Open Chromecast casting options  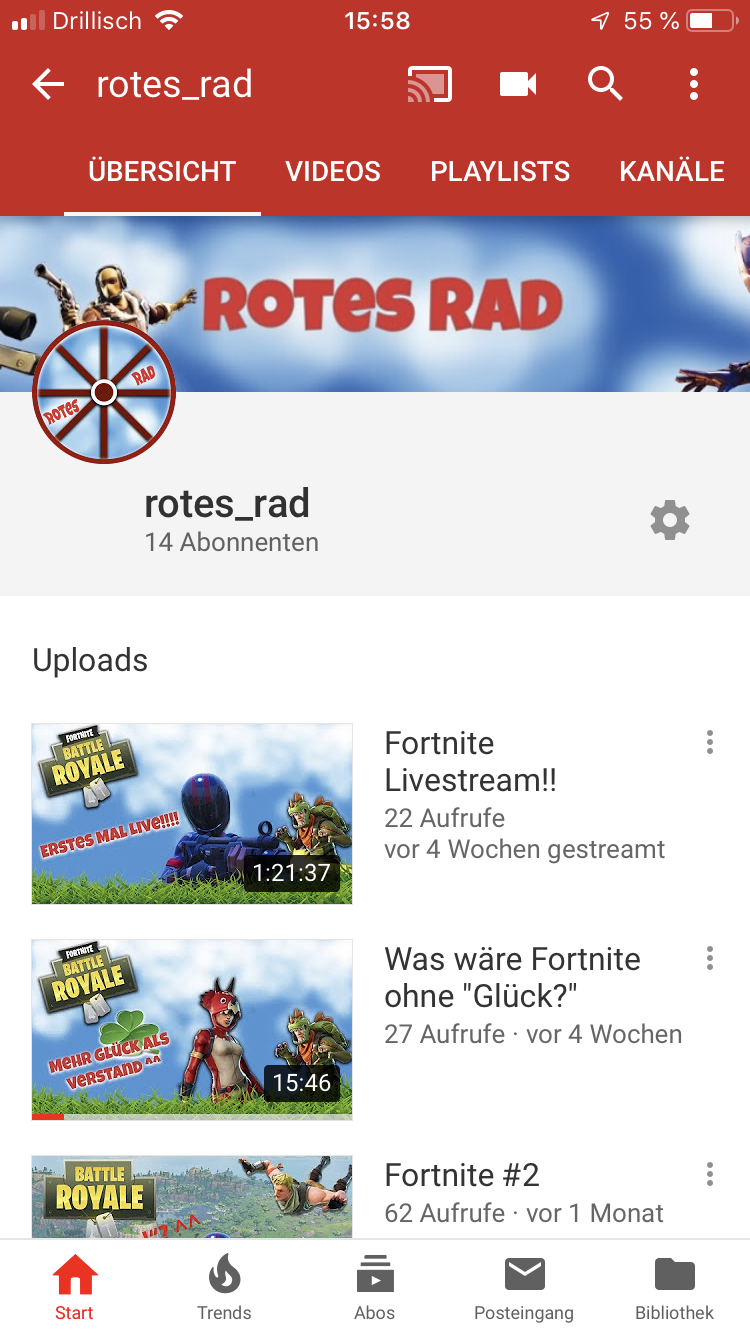pos(429,85)
